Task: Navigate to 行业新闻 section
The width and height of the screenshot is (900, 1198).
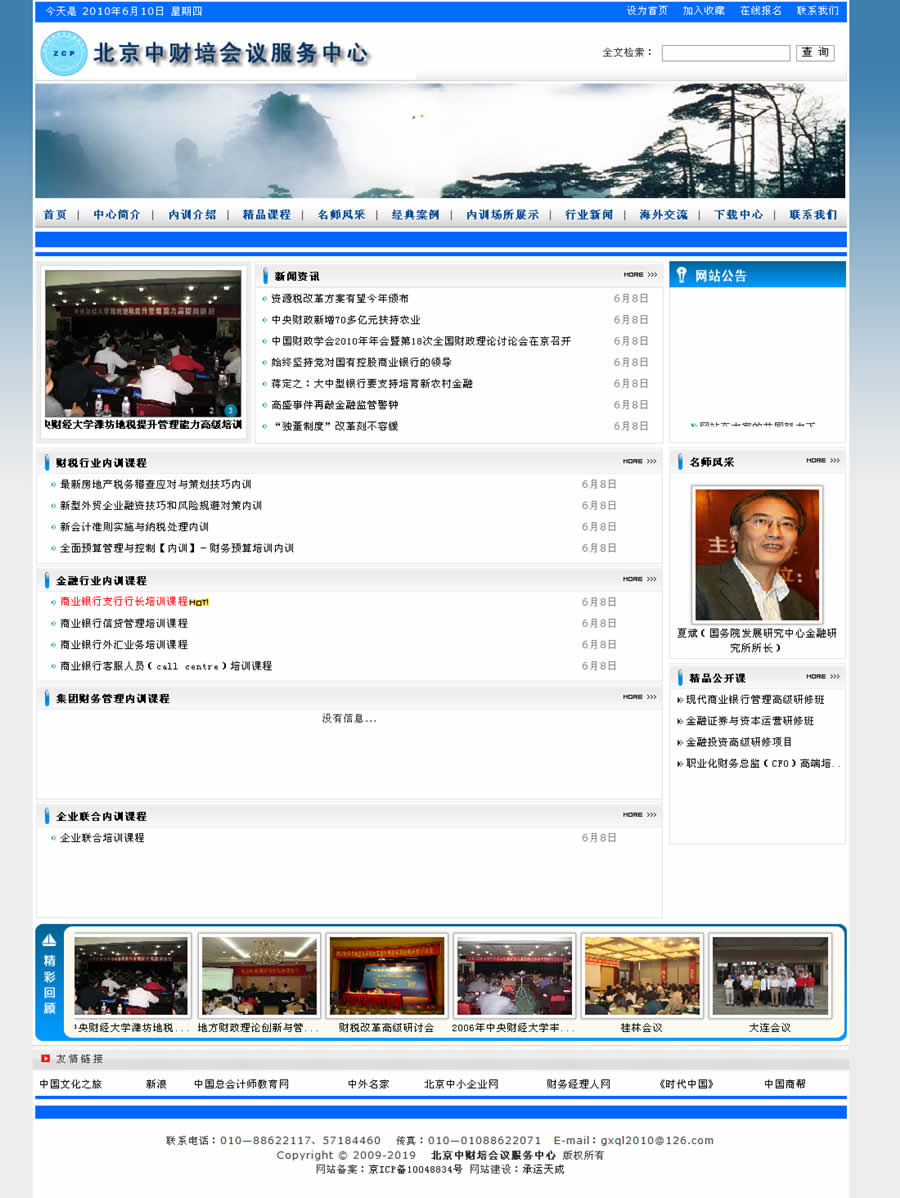Action: point(589,215)
